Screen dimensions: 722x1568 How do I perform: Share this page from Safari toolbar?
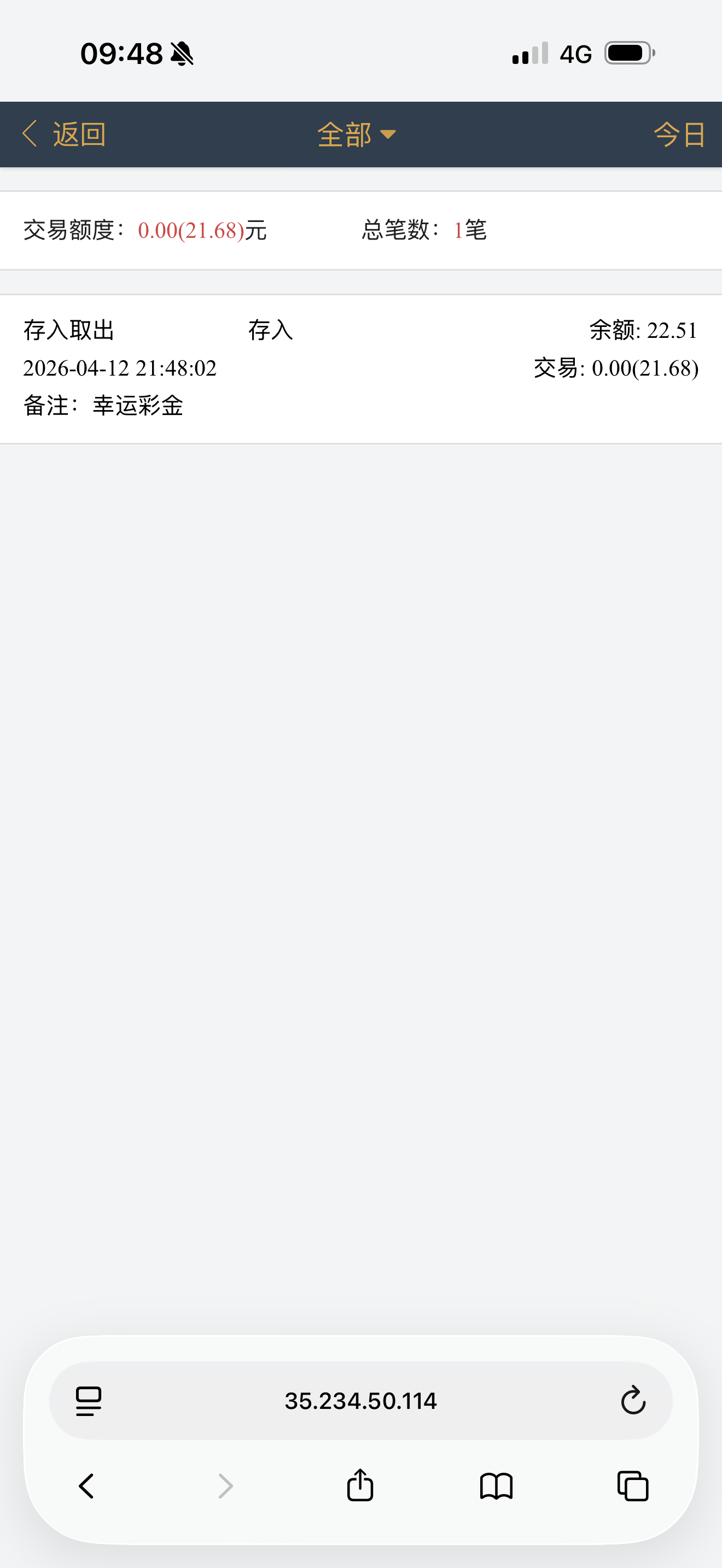360,1486
